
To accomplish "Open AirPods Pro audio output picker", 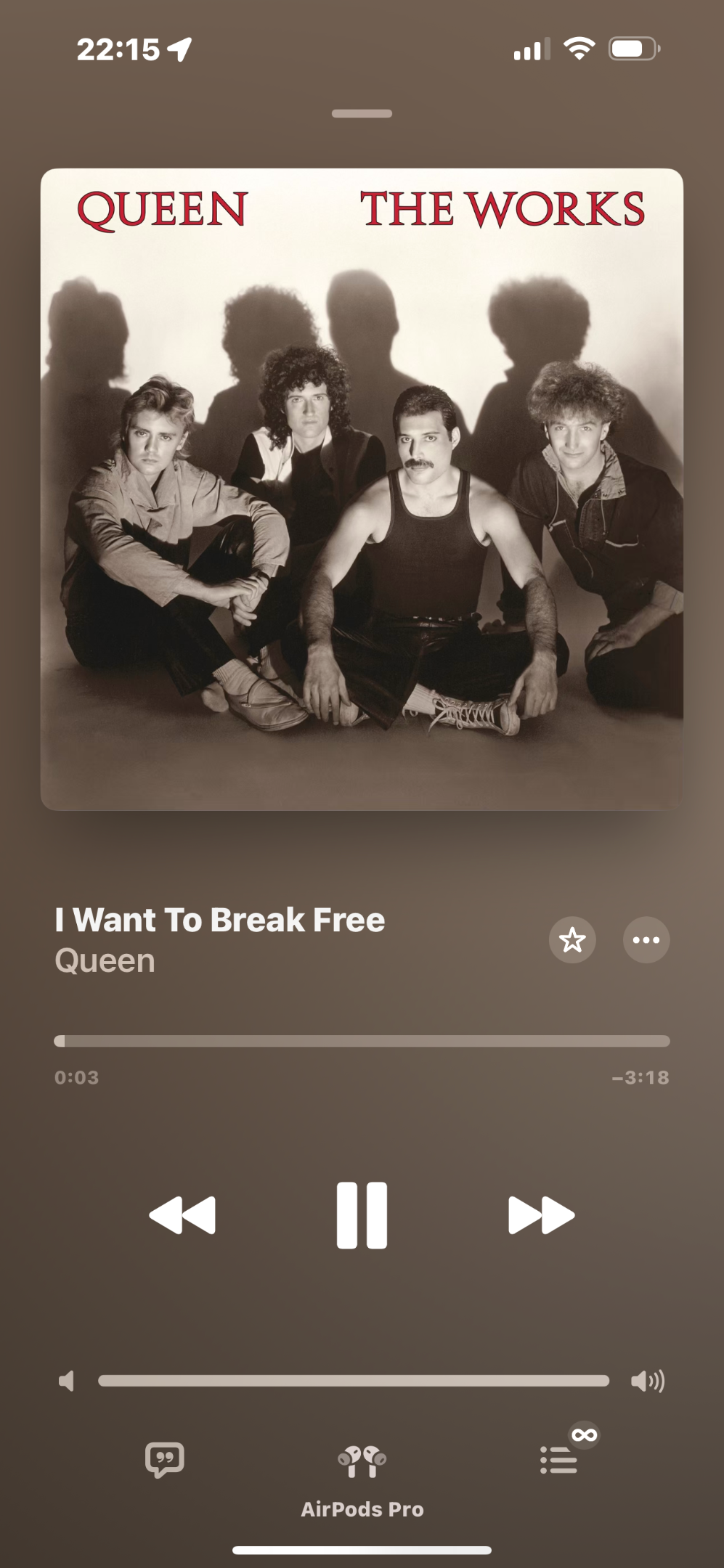I will (362, 1482).
